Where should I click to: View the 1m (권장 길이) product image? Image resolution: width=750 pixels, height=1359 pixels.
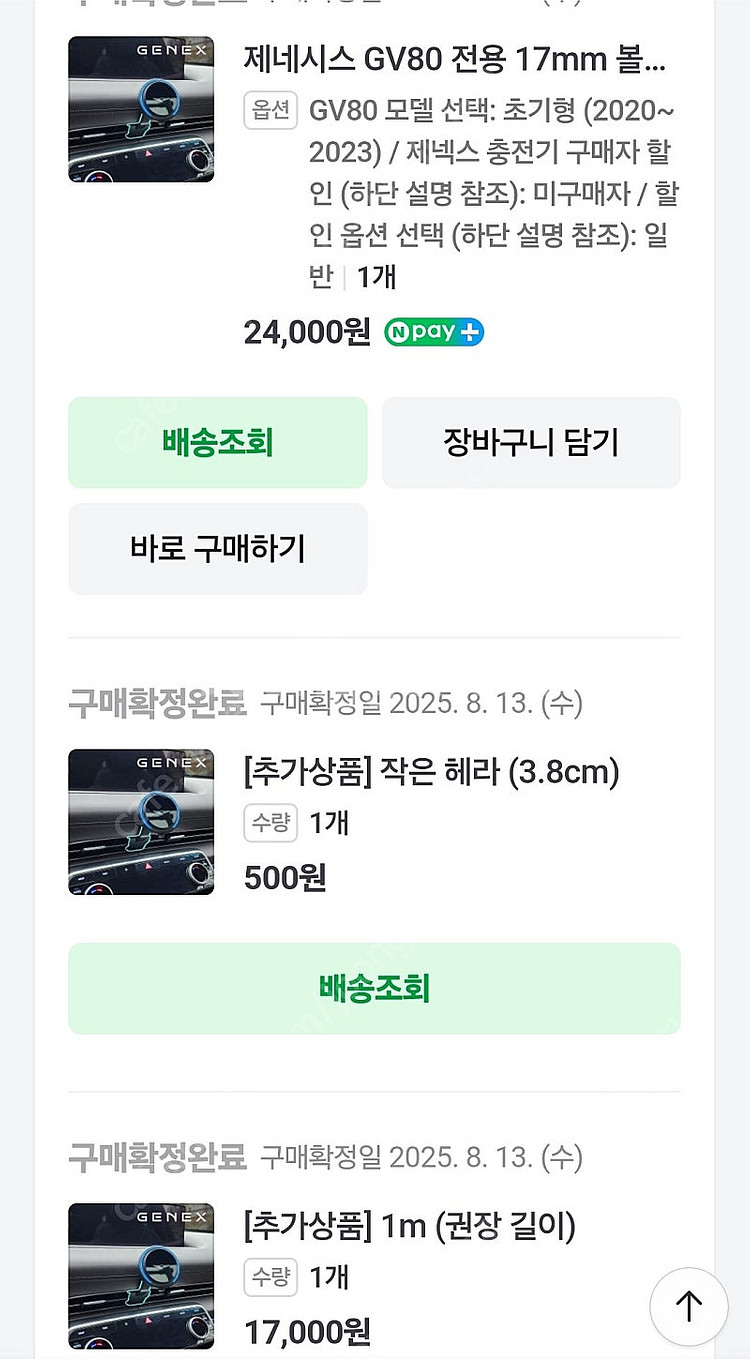141,1275
